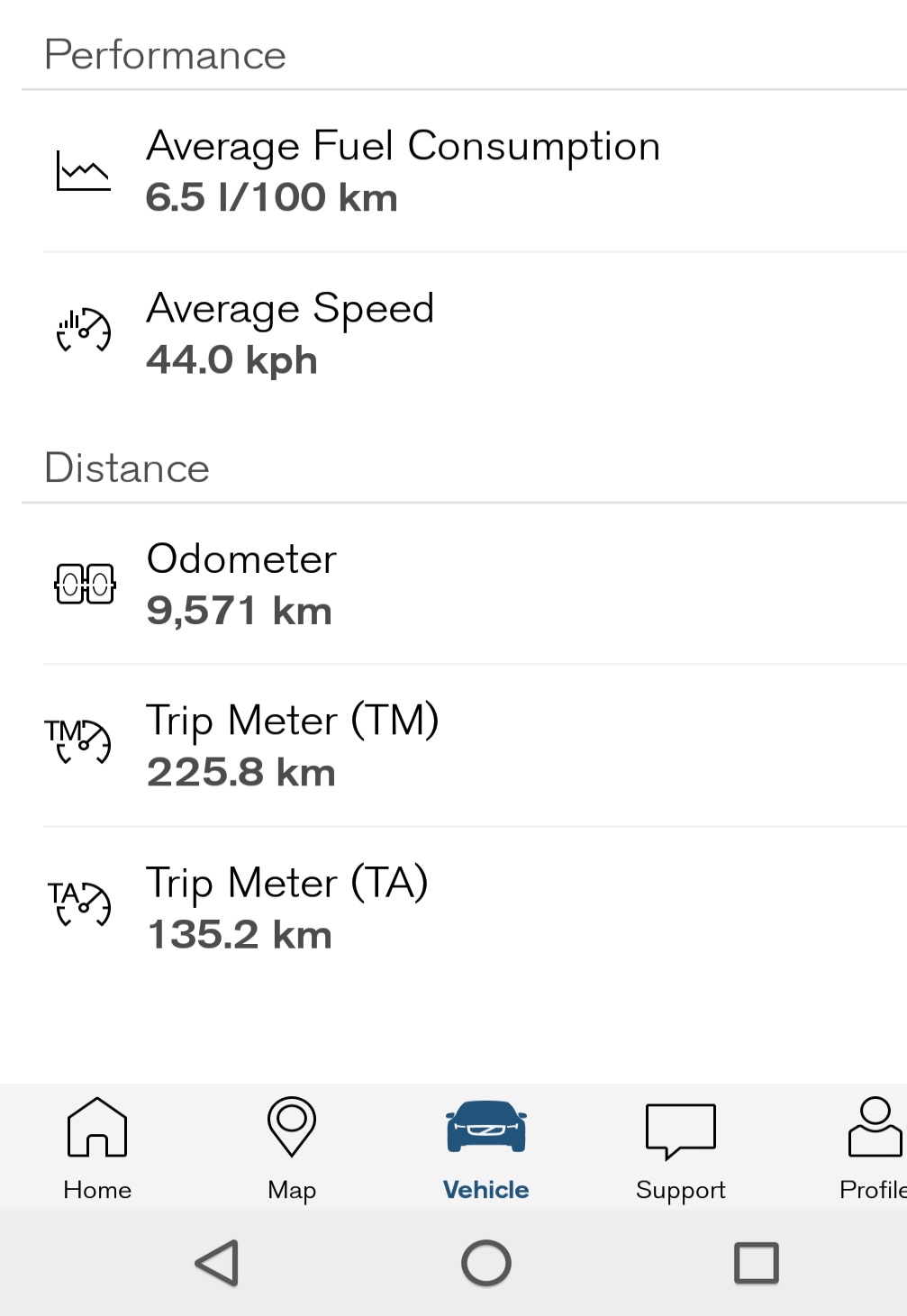This screenshot has height=1316, width=907.
Task: Tap the system back button
Action: coord(217,1263)
